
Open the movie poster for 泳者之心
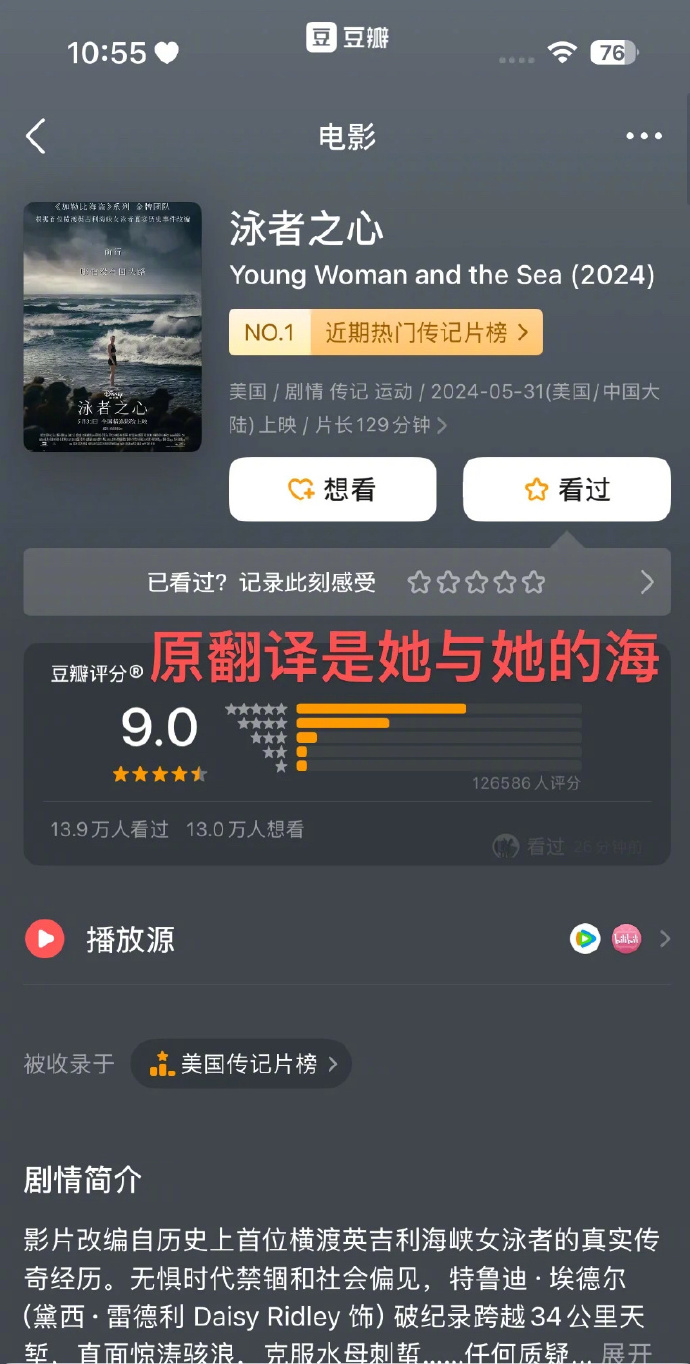(x=112, y=327)
